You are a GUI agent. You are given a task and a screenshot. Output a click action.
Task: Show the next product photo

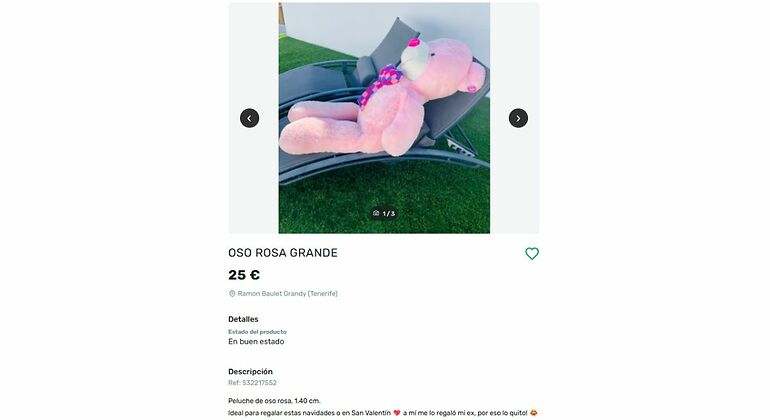[x=518, y=118]
